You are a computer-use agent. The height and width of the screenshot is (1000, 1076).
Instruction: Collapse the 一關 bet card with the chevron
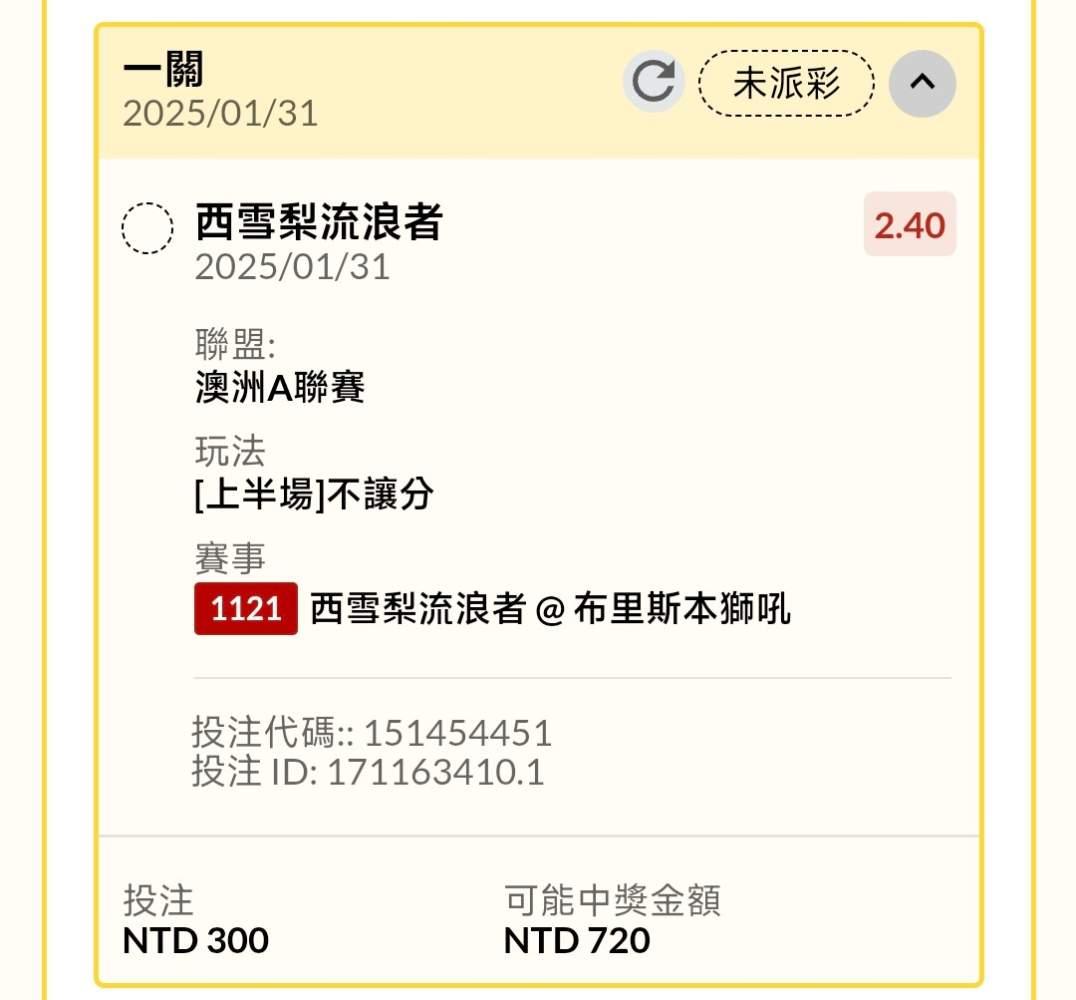coord(922,83)
